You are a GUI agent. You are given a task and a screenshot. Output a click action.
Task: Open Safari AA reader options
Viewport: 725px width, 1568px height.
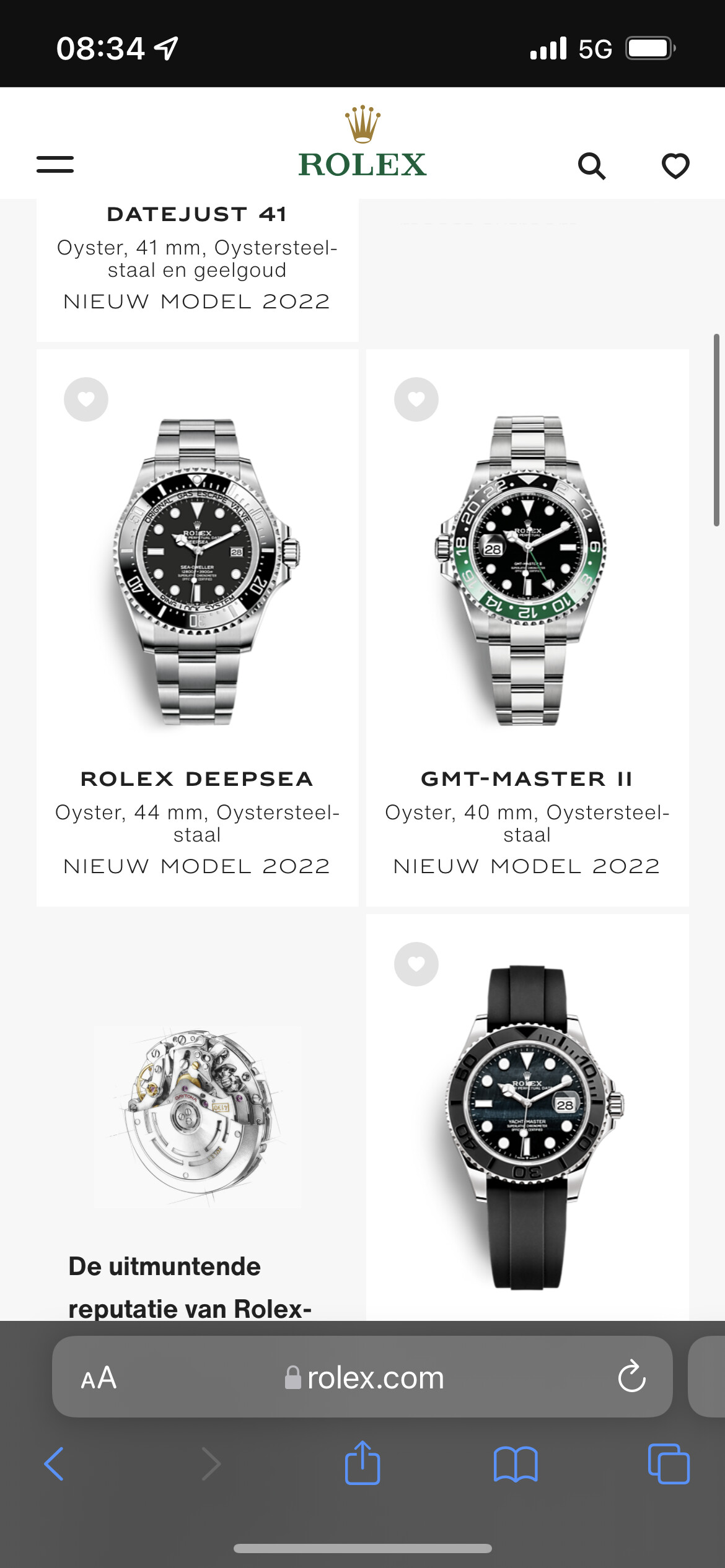[99, 1378]
